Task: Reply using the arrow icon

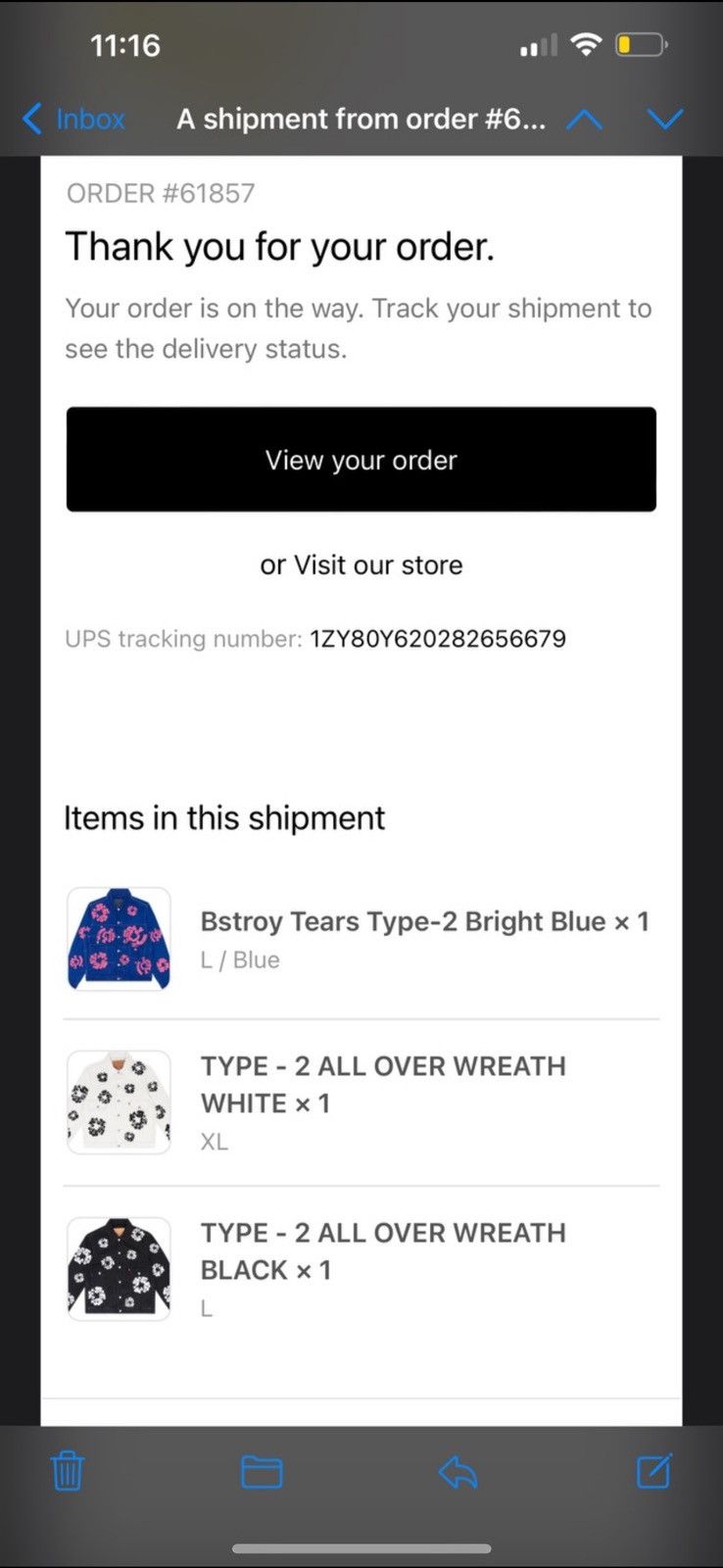Action: click(x=458, y=1471)
